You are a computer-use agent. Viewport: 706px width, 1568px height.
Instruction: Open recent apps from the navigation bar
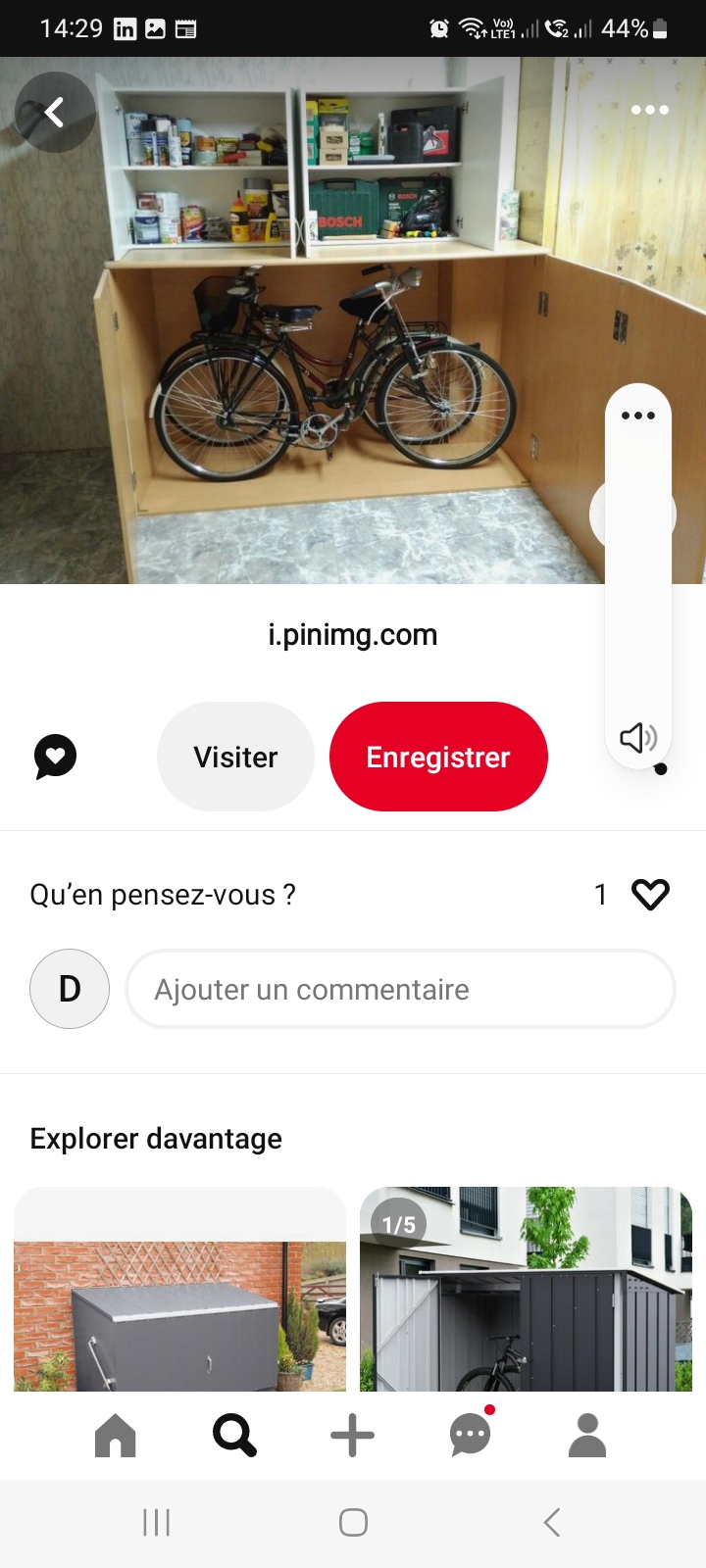pyautogui.click(x=157, y=1522)
